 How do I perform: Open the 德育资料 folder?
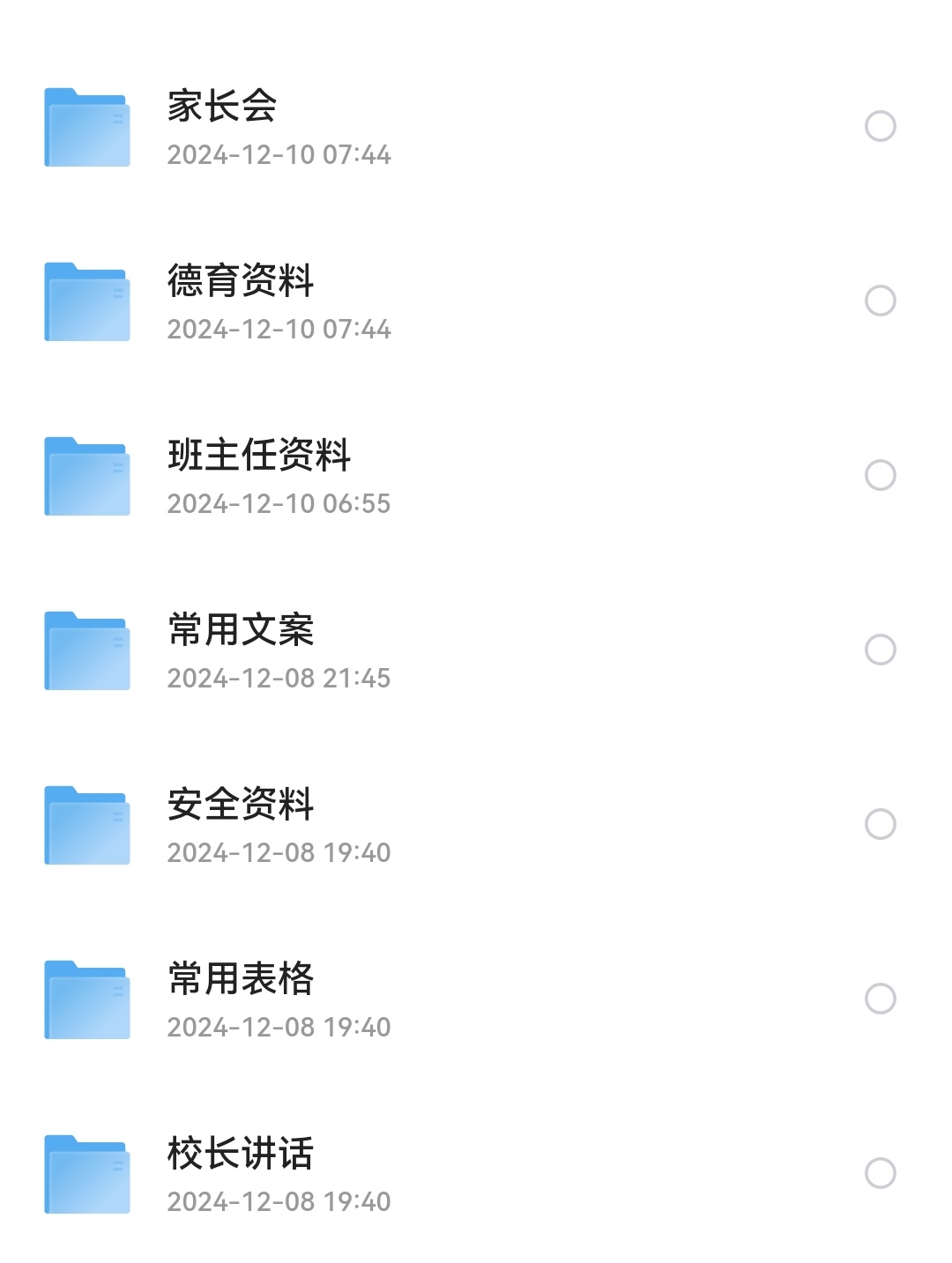point(241,282)
